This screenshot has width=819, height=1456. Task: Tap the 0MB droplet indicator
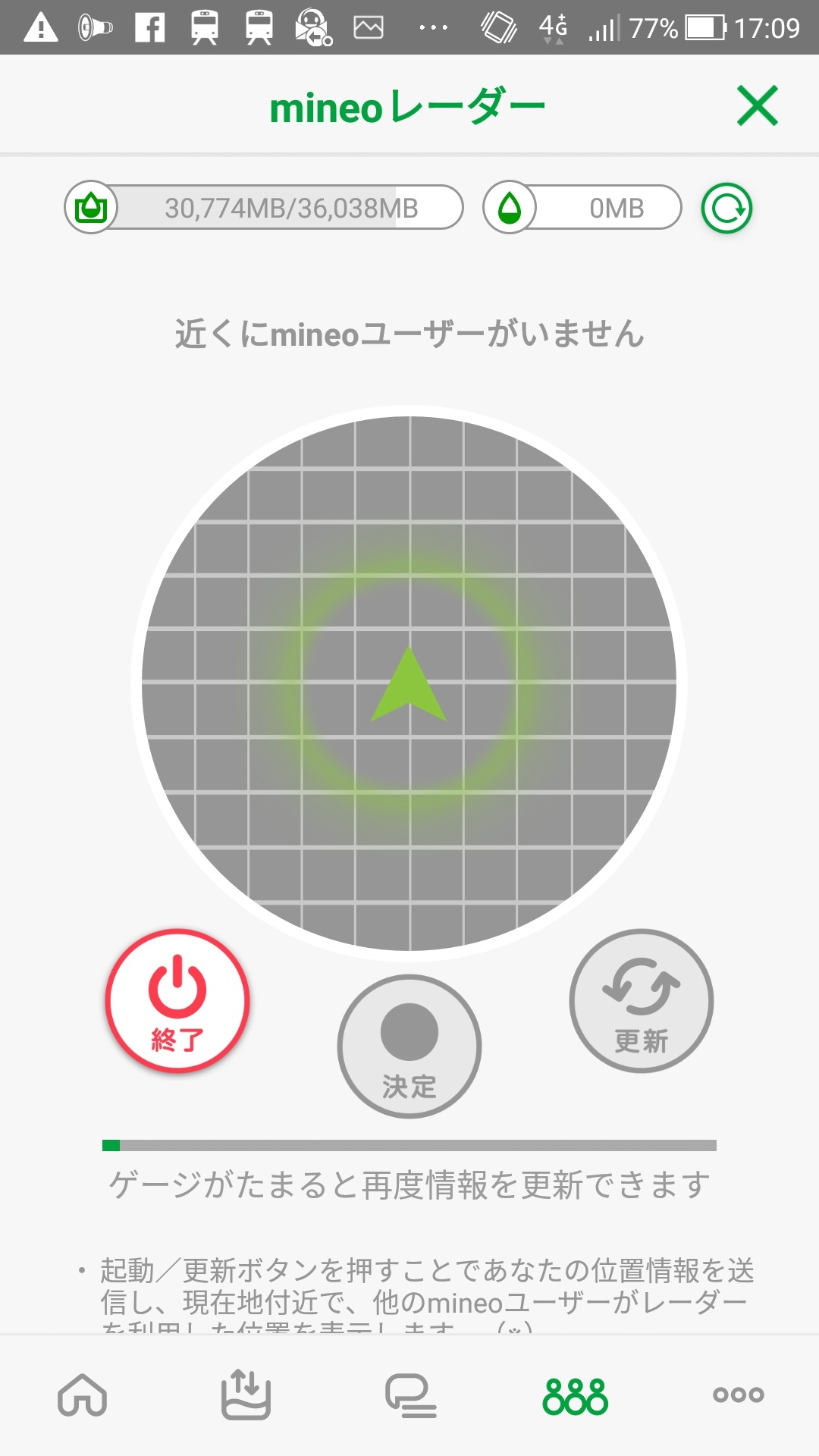coord(582,208)
